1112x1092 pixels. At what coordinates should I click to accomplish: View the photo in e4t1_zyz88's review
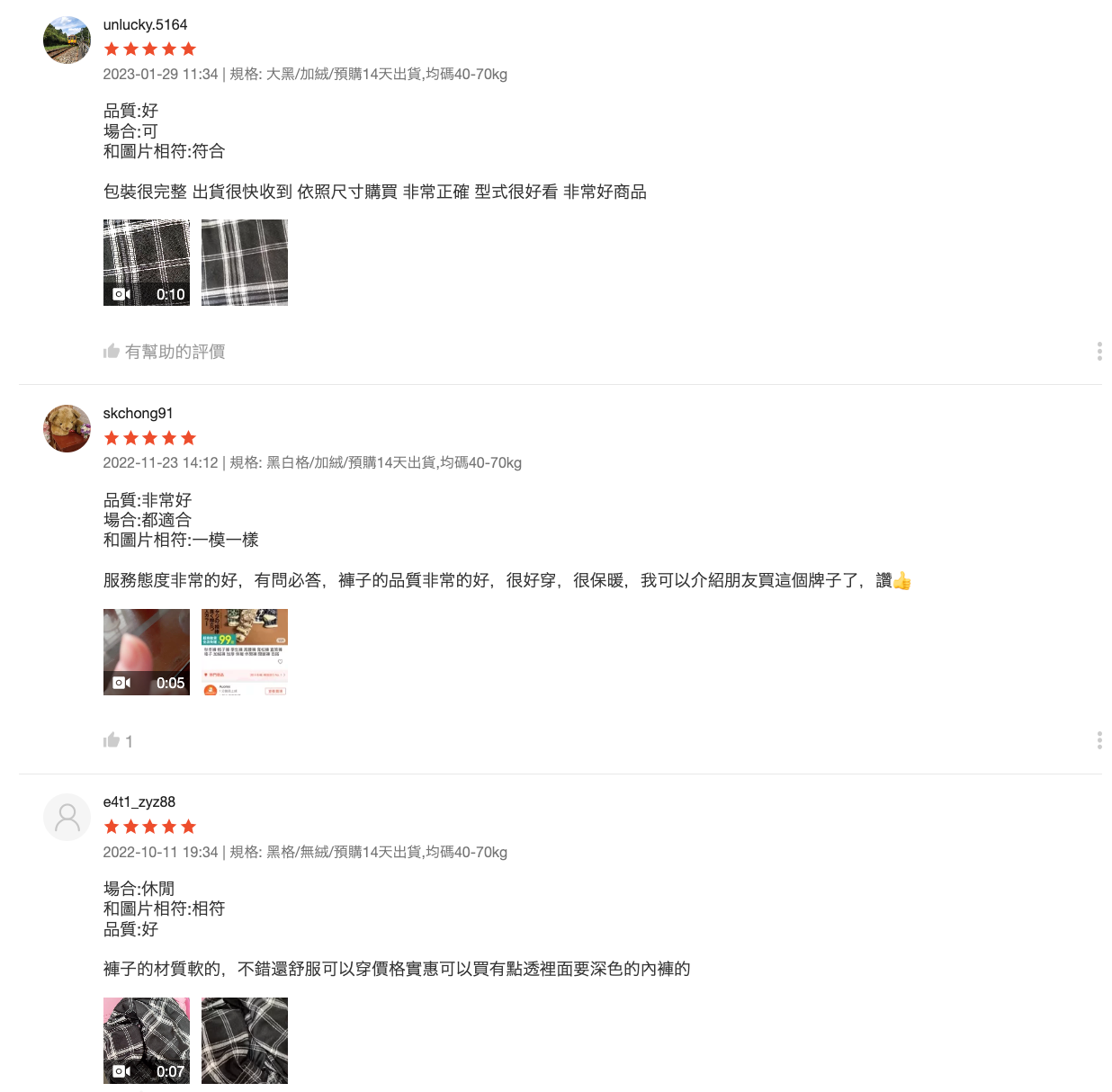tap(245, 1041)
